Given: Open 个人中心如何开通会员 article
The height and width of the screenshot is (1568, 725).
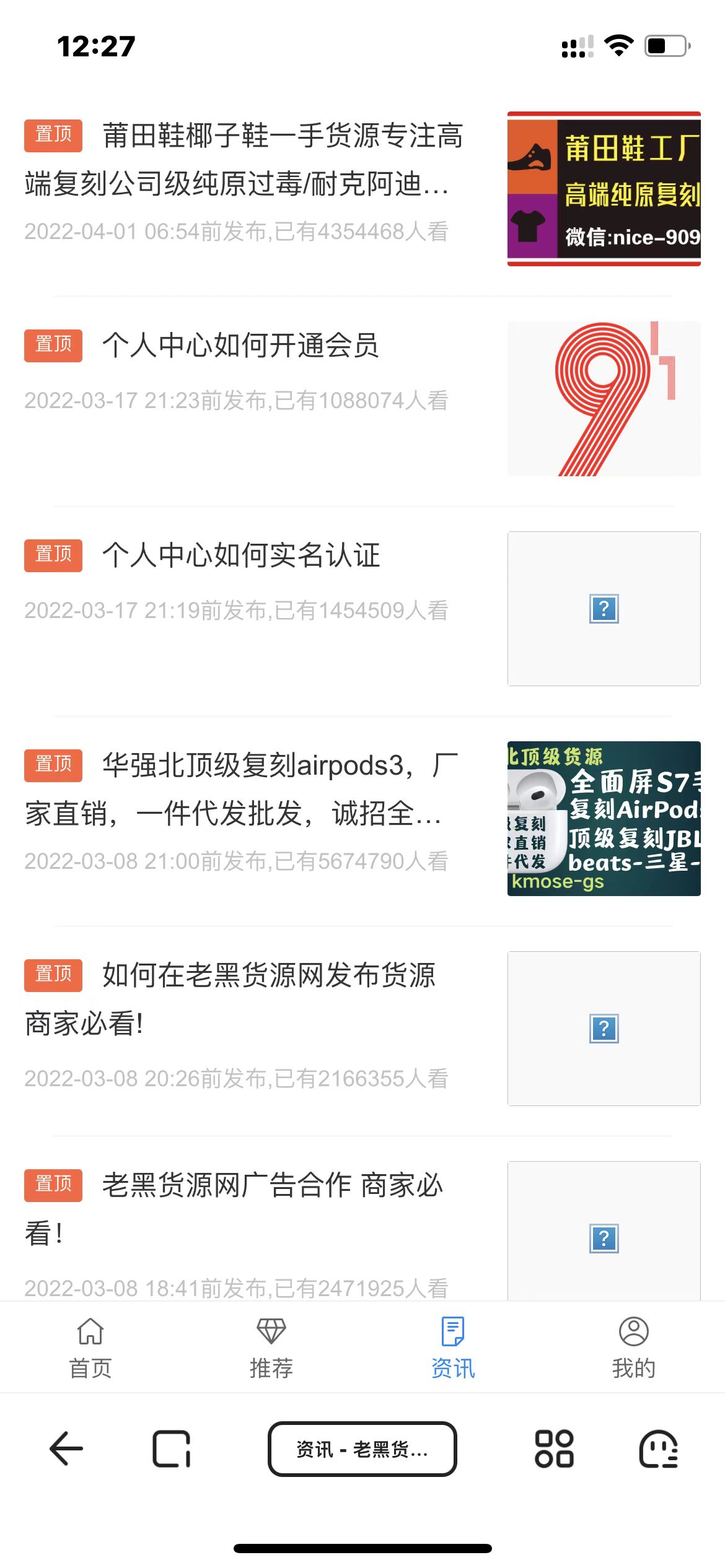Looking at the screenshot, I should 240,346.
